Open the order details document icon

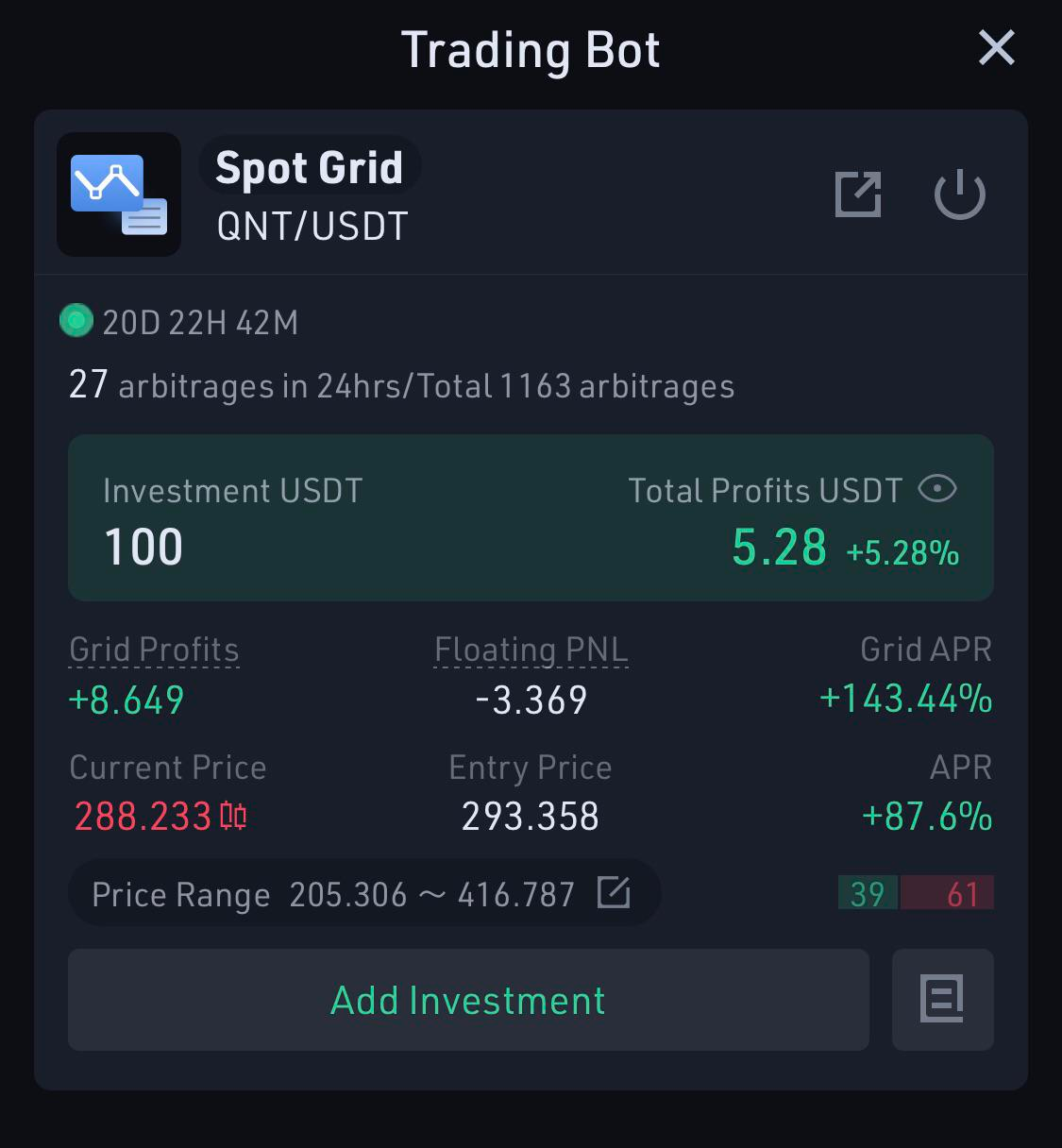[x=942, y=1000]
